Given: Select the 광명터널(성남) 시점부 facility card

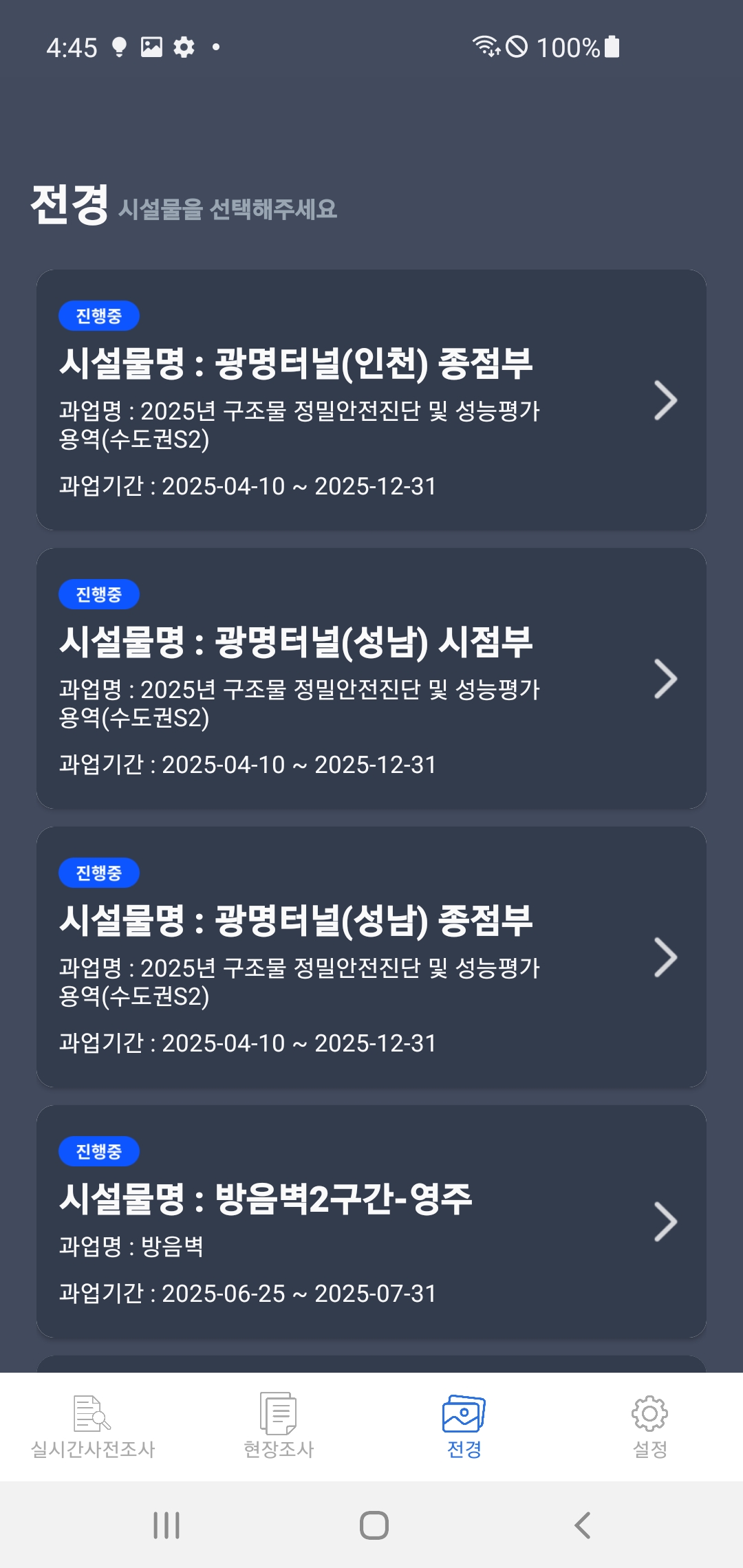Looking at the screenshot, I should point(371,678).
